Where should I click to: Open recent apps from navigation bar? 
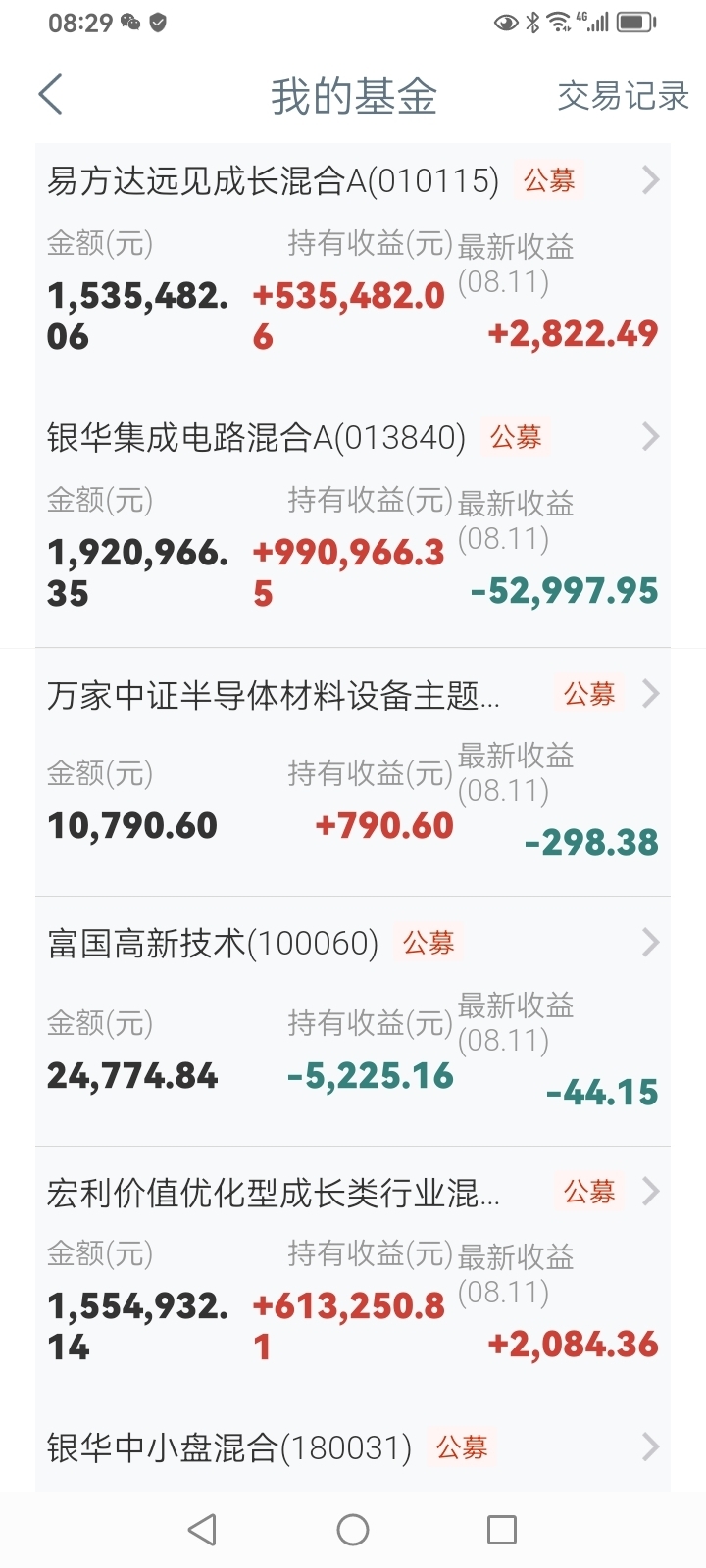click(502, 1529)
